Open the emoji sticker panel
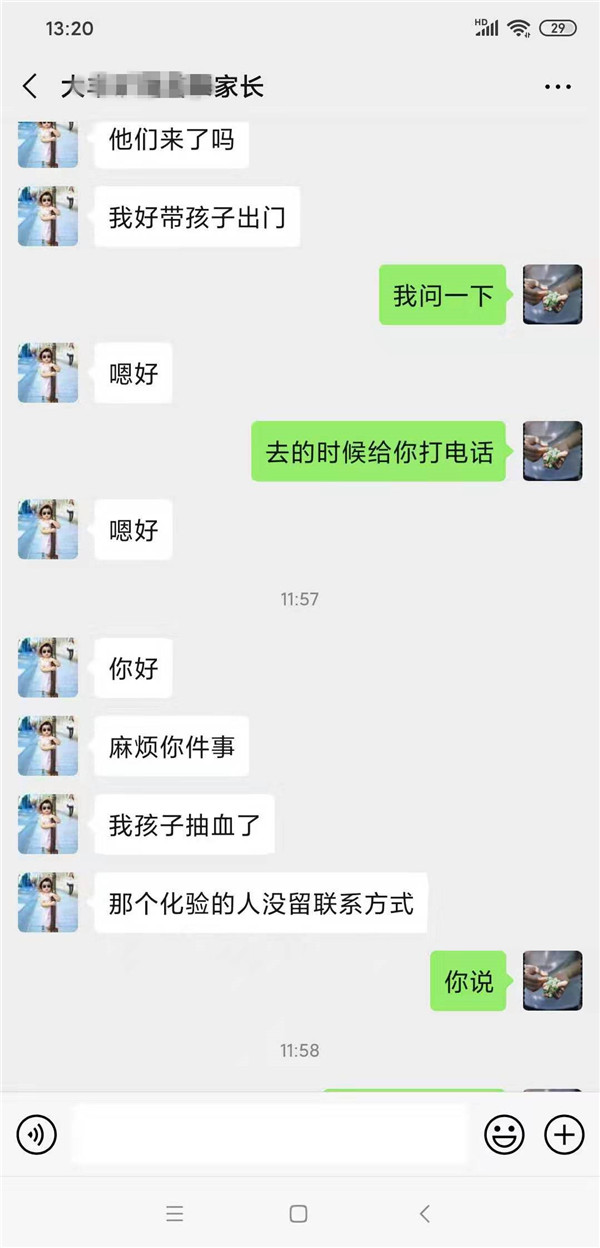 pyautogui.click(x=505, y=1134)
